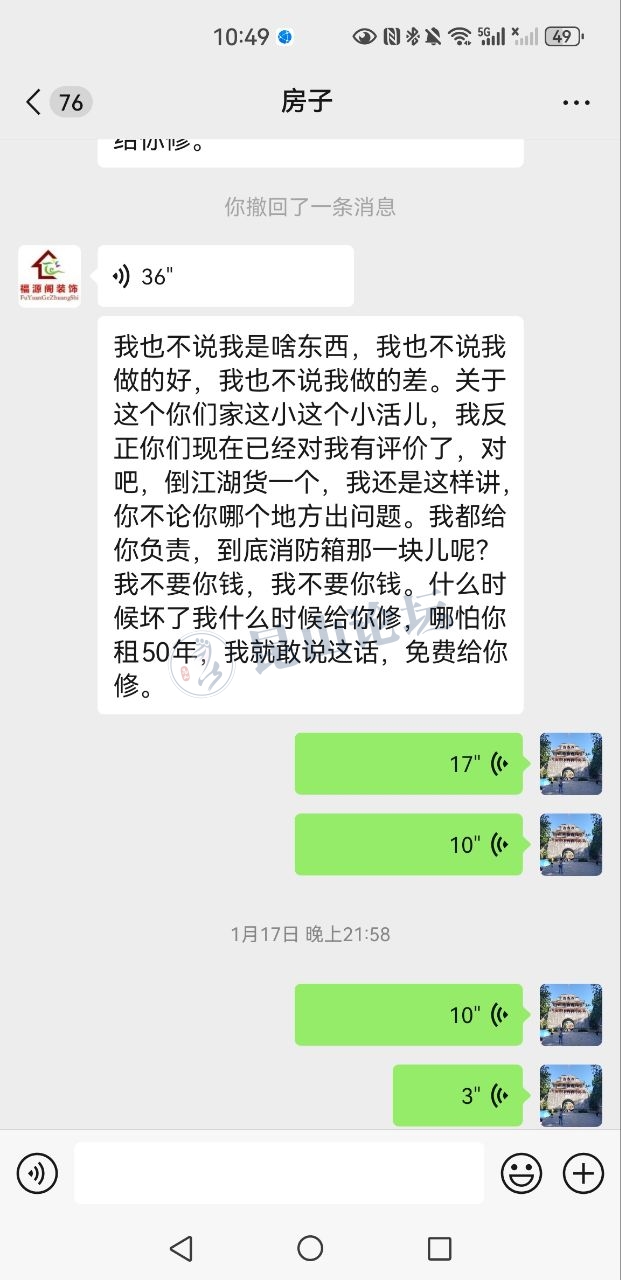This screenshot has width=621, height=1280.
Task: Open the emoji sticker panel
Action: [521, 1172]
